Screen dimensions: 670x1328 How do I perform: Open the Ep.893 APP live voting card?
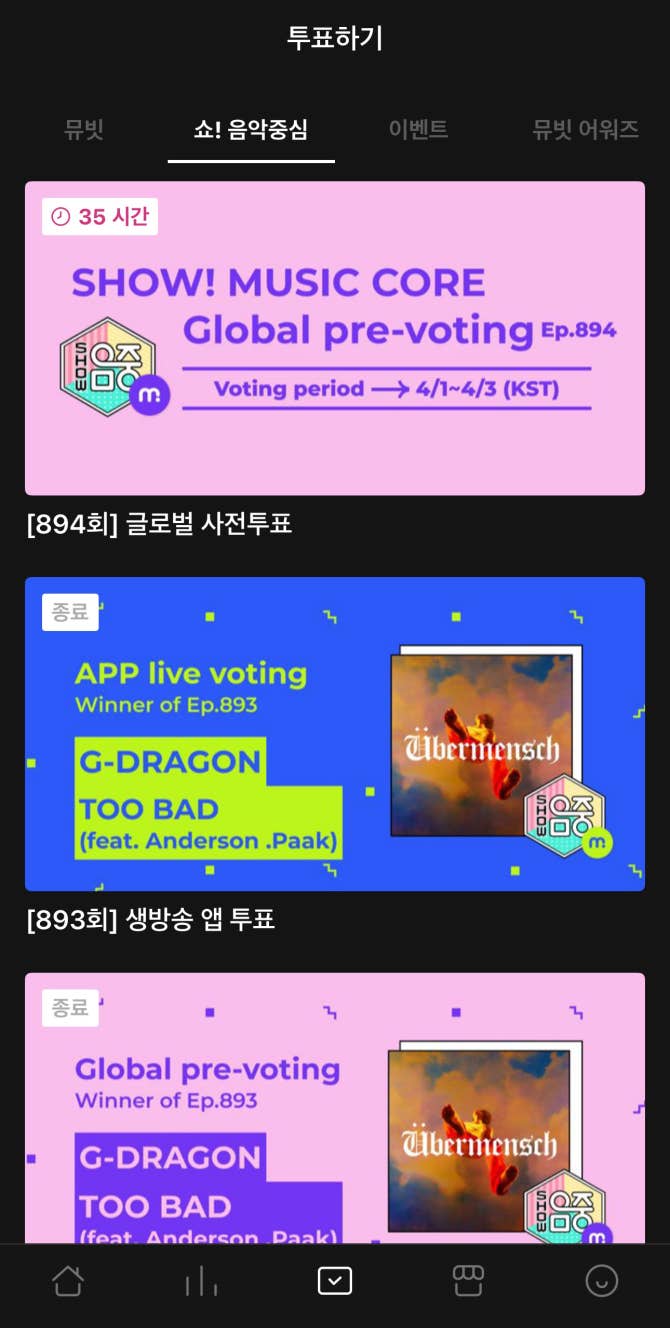pyautogui.click(x=335, y=733)
